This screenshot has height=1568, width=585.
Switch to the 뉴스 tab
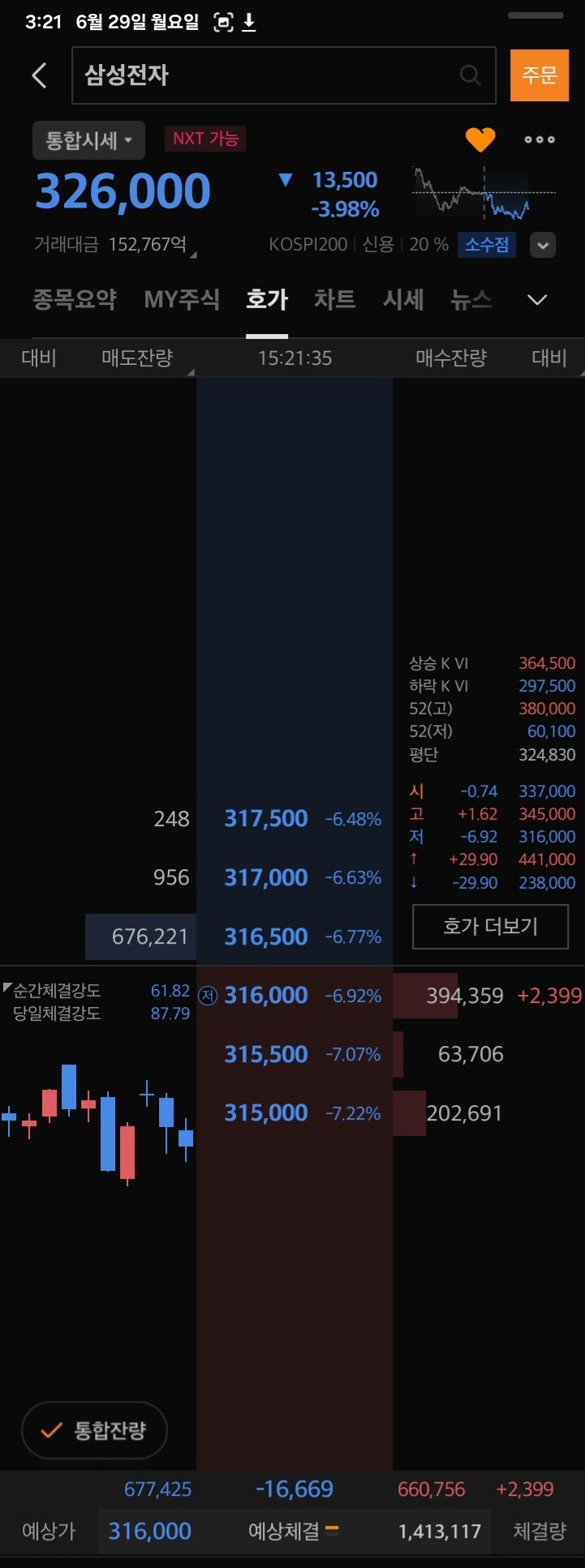coord(471,300)
